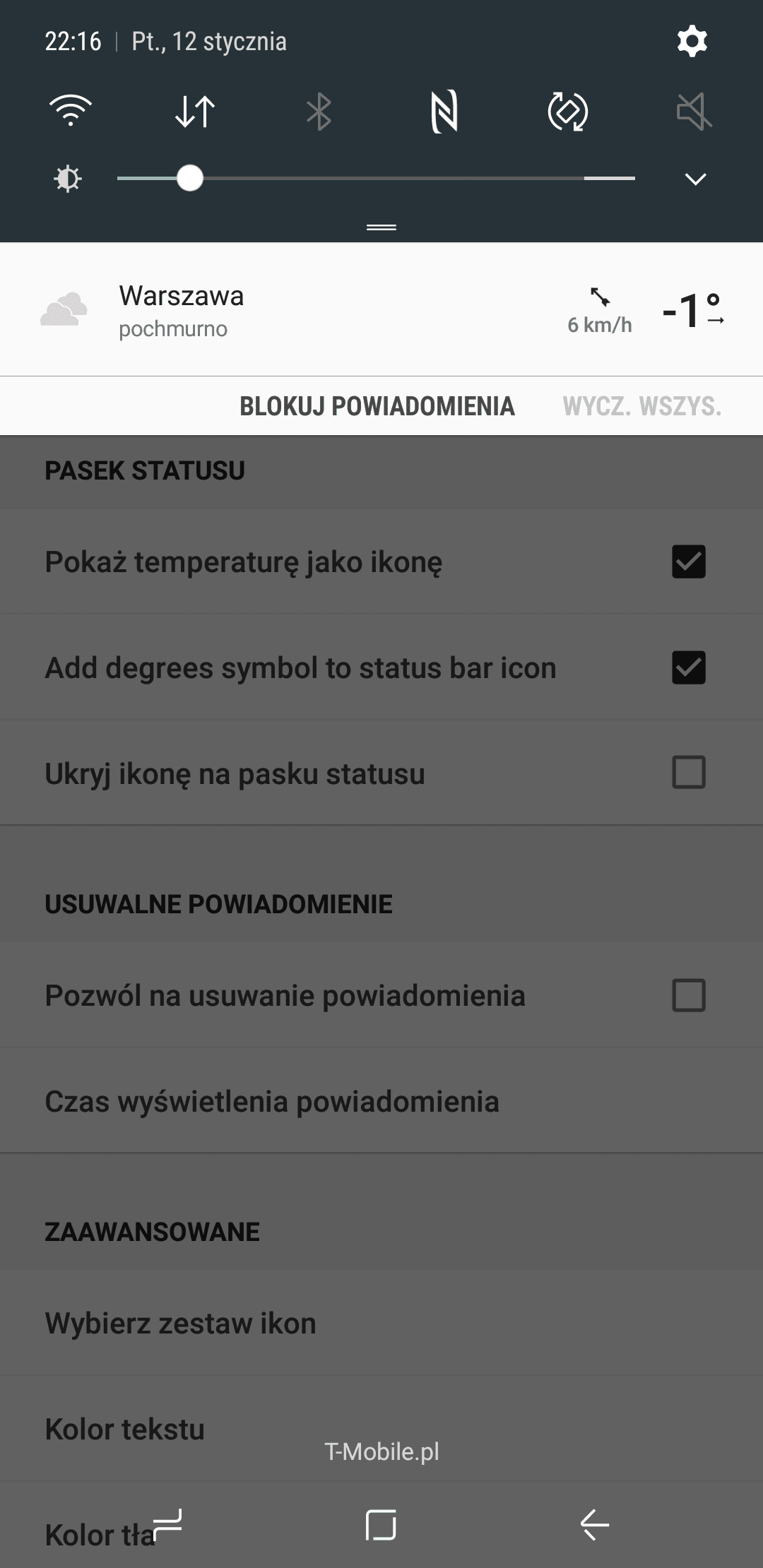
Task: Tap the home button in navigation bar
Action: 381,1524
